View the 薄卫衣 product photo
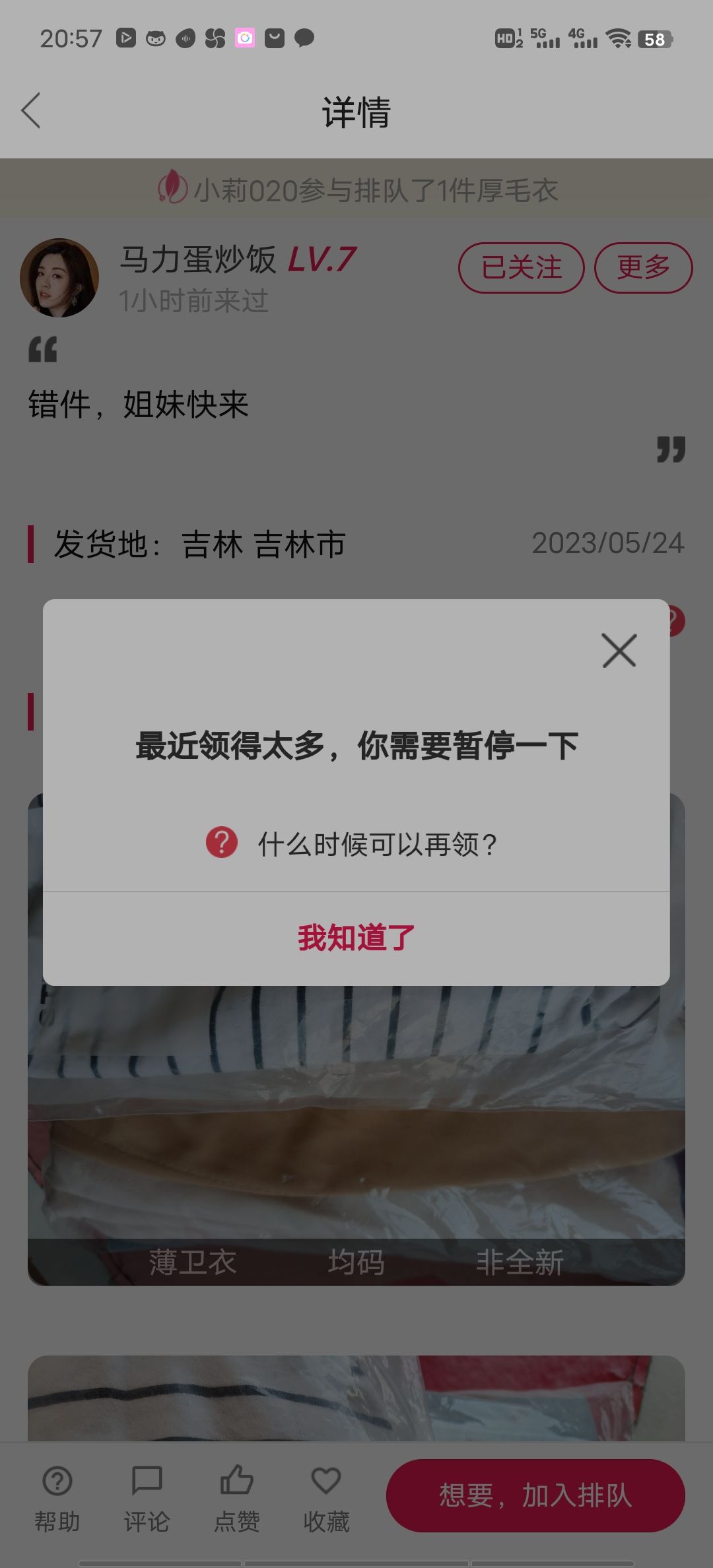 [x=356, y=1134]
